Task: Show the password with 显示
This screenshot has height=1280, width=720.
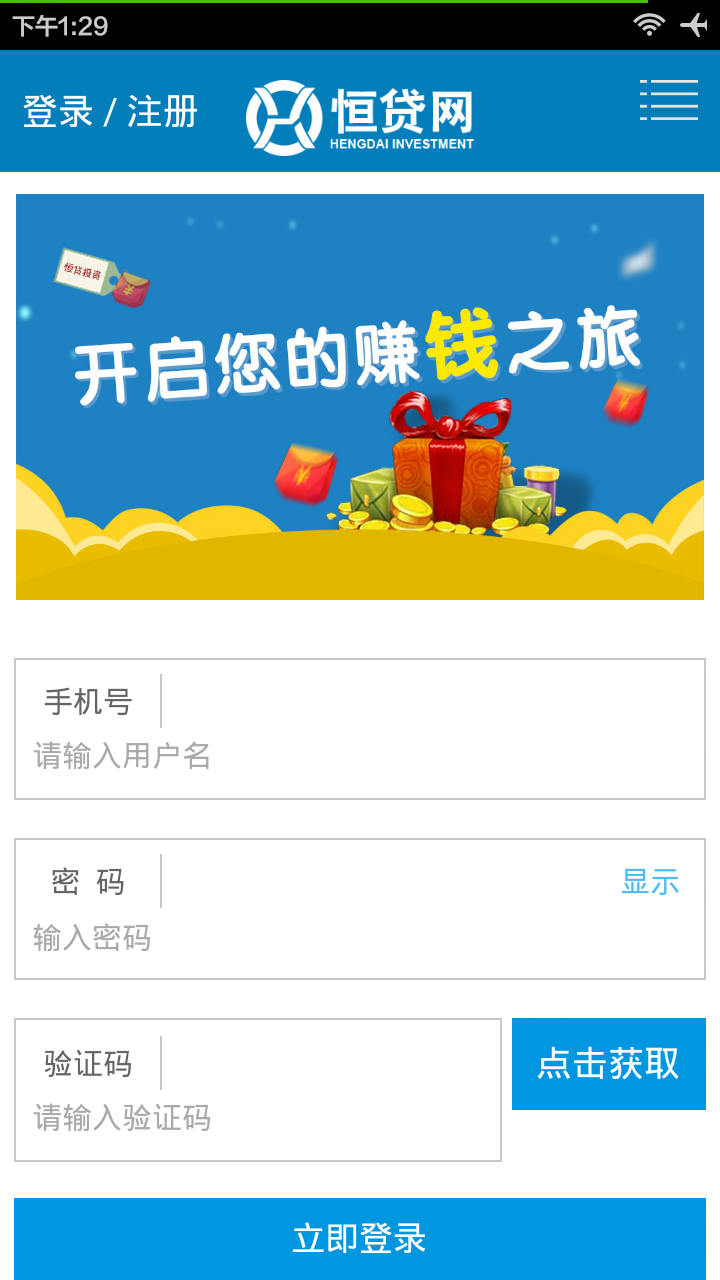Action: coord(650,882)
